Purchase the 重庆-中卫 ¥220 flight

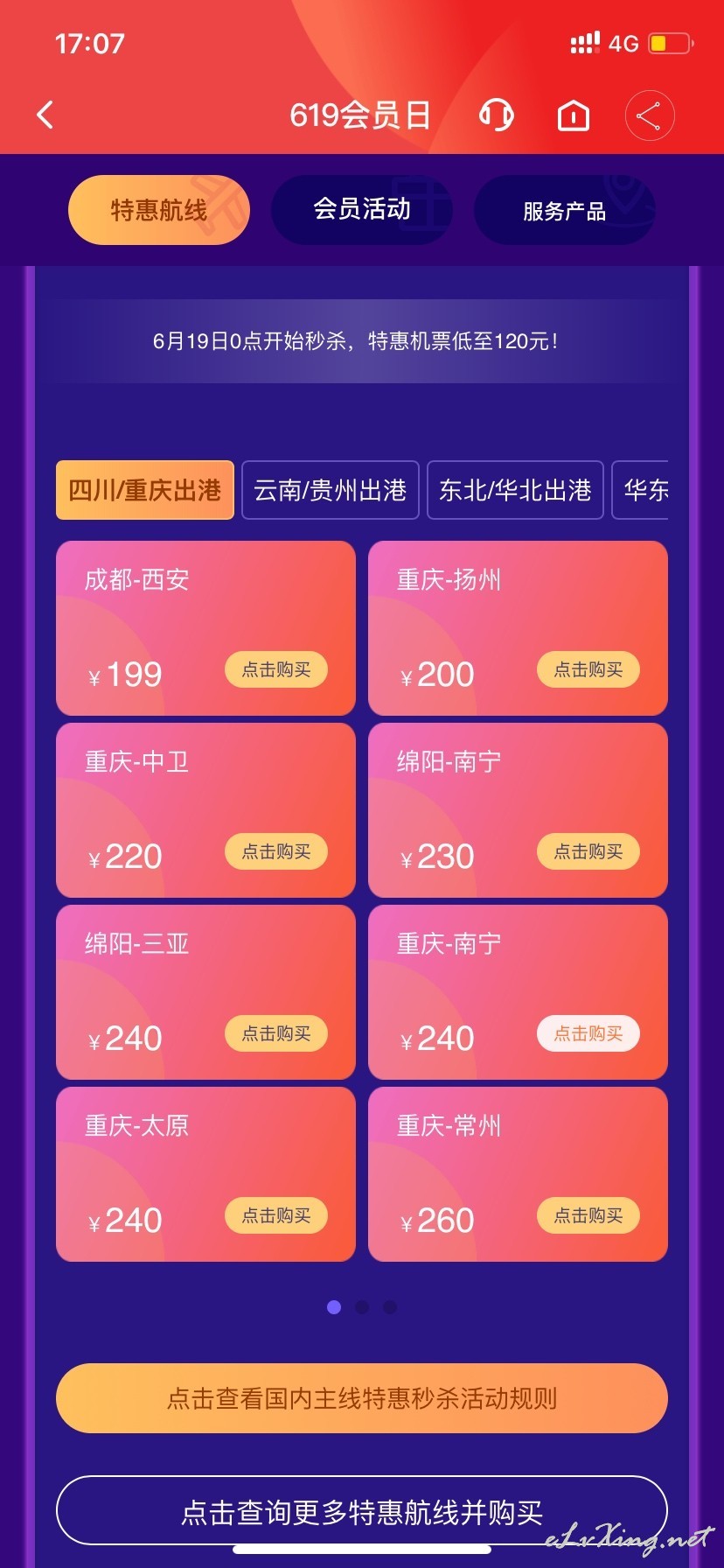coord(276,851)
